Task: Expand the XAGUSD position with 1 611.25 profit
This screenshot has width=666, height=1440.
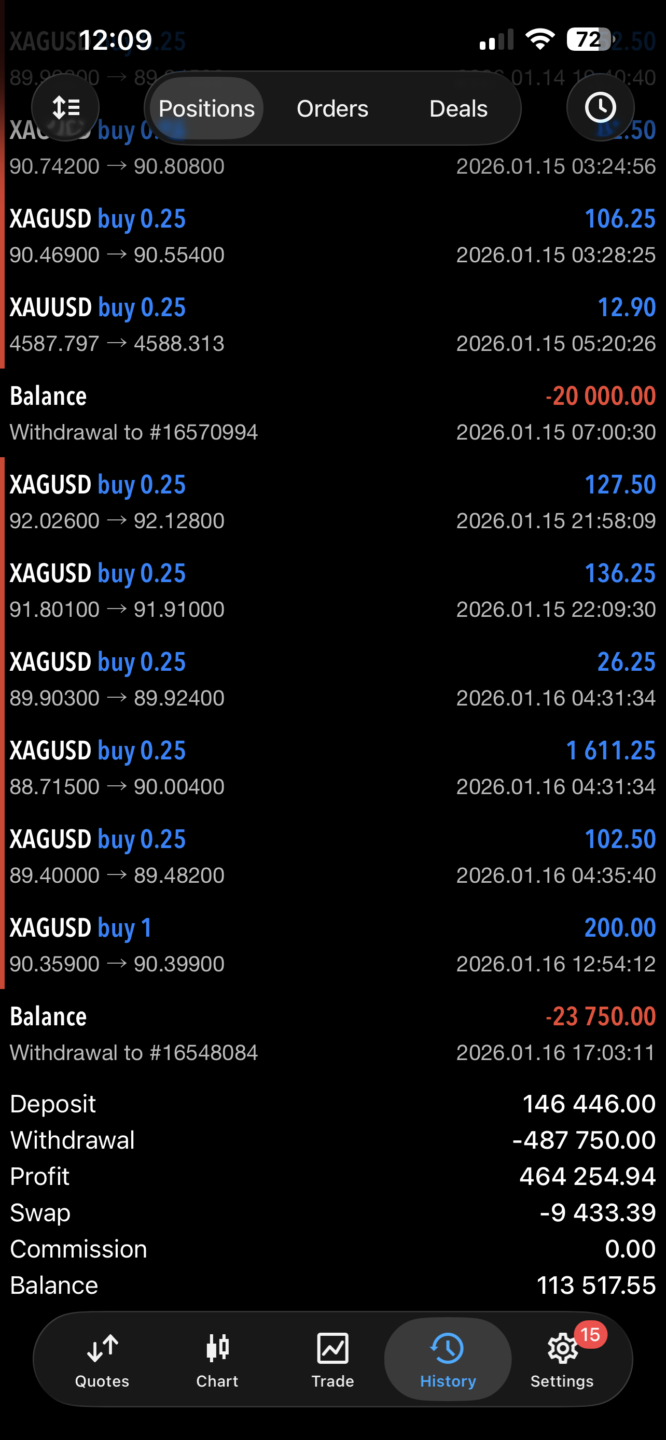Action: pyautogui.click(x=333, y=768)
